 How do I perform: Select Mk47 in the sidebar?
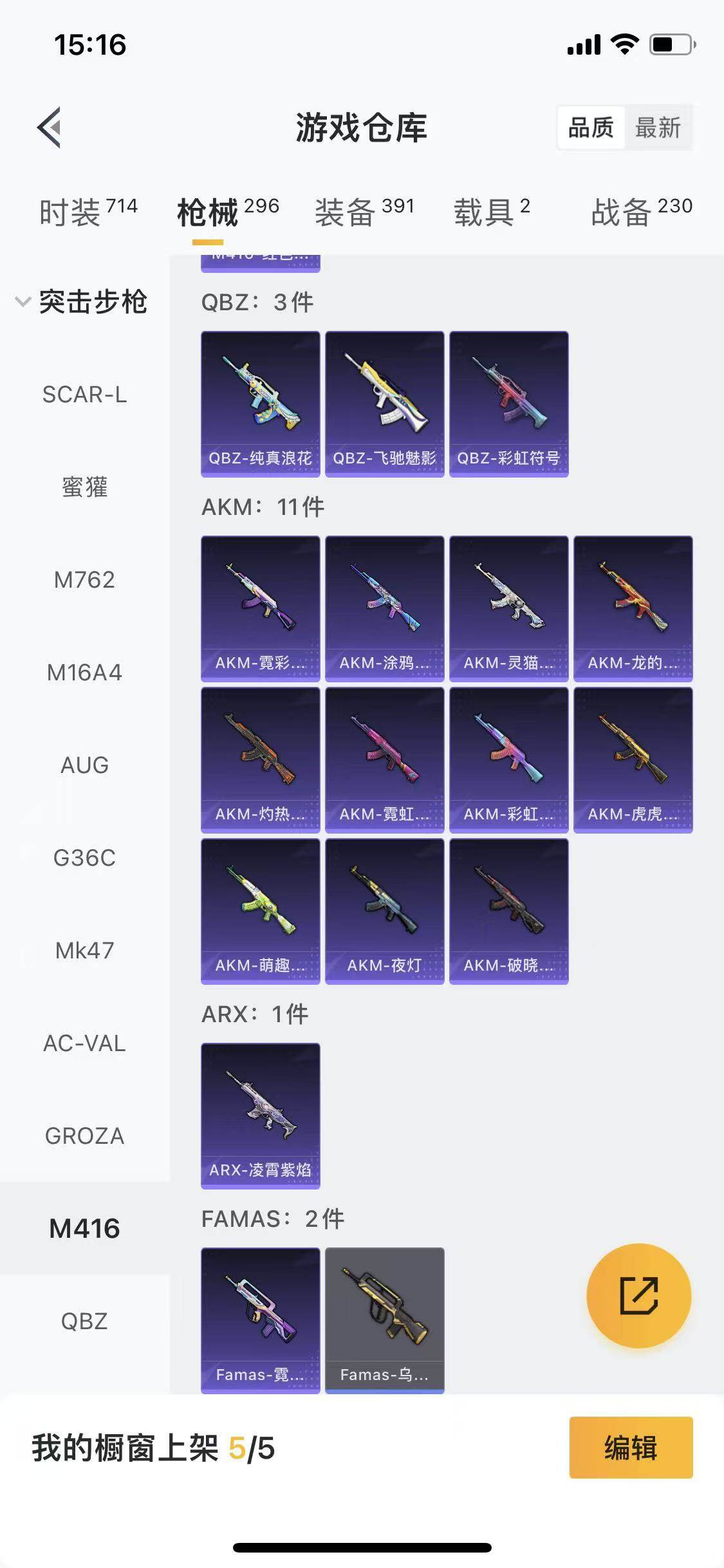coord(84,951)
